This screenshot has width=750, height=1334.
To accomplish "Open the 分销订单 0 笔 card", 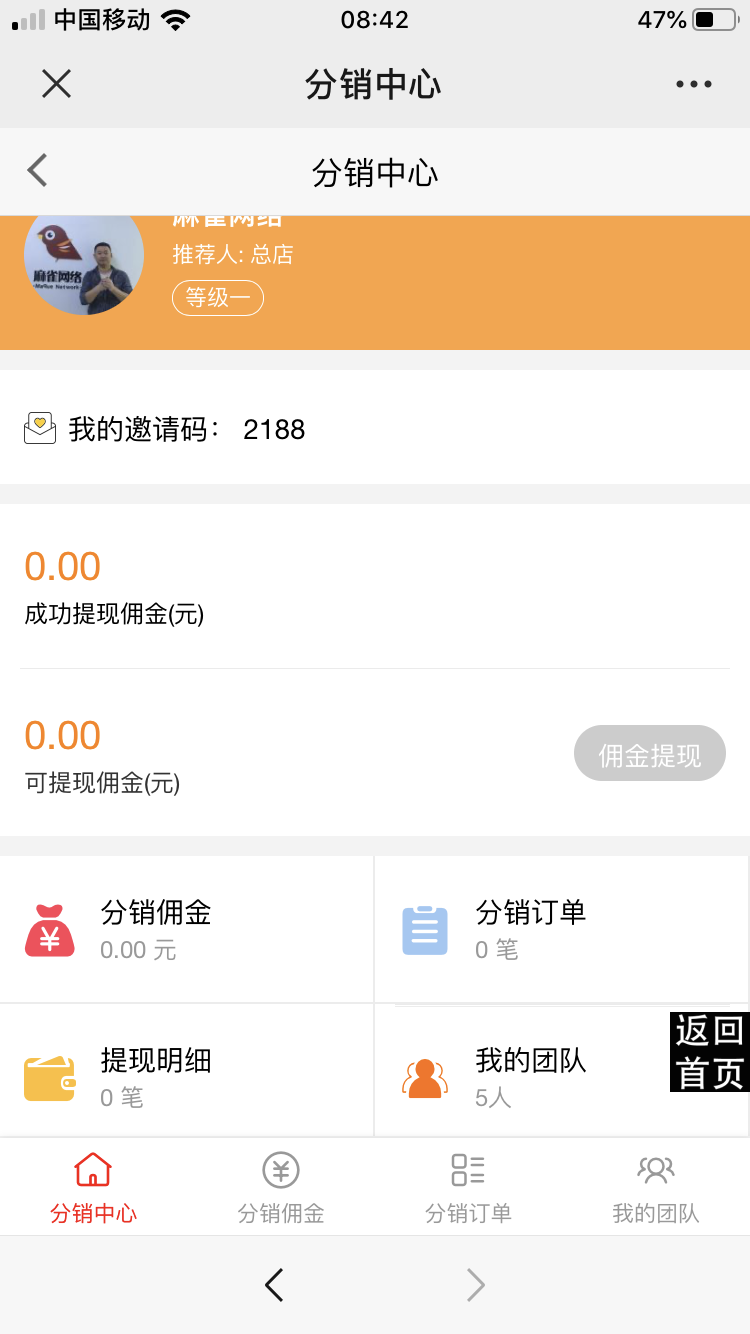I will click(561, 929).
